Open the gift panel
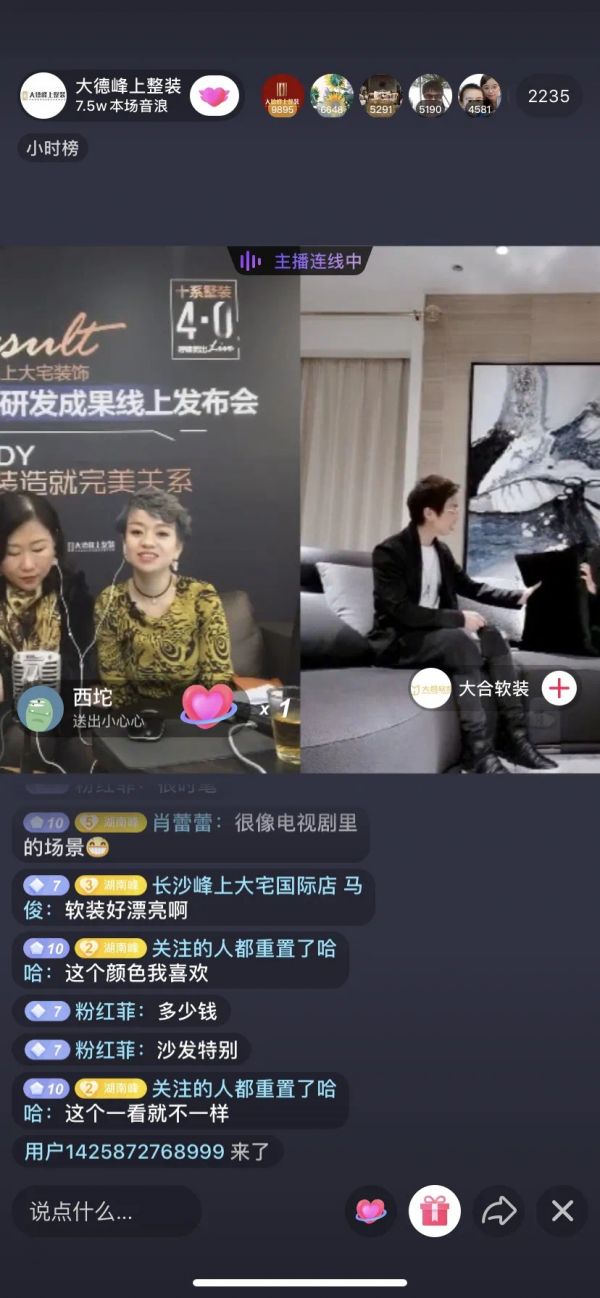 pyautogui.click(x=434, y=1212)
